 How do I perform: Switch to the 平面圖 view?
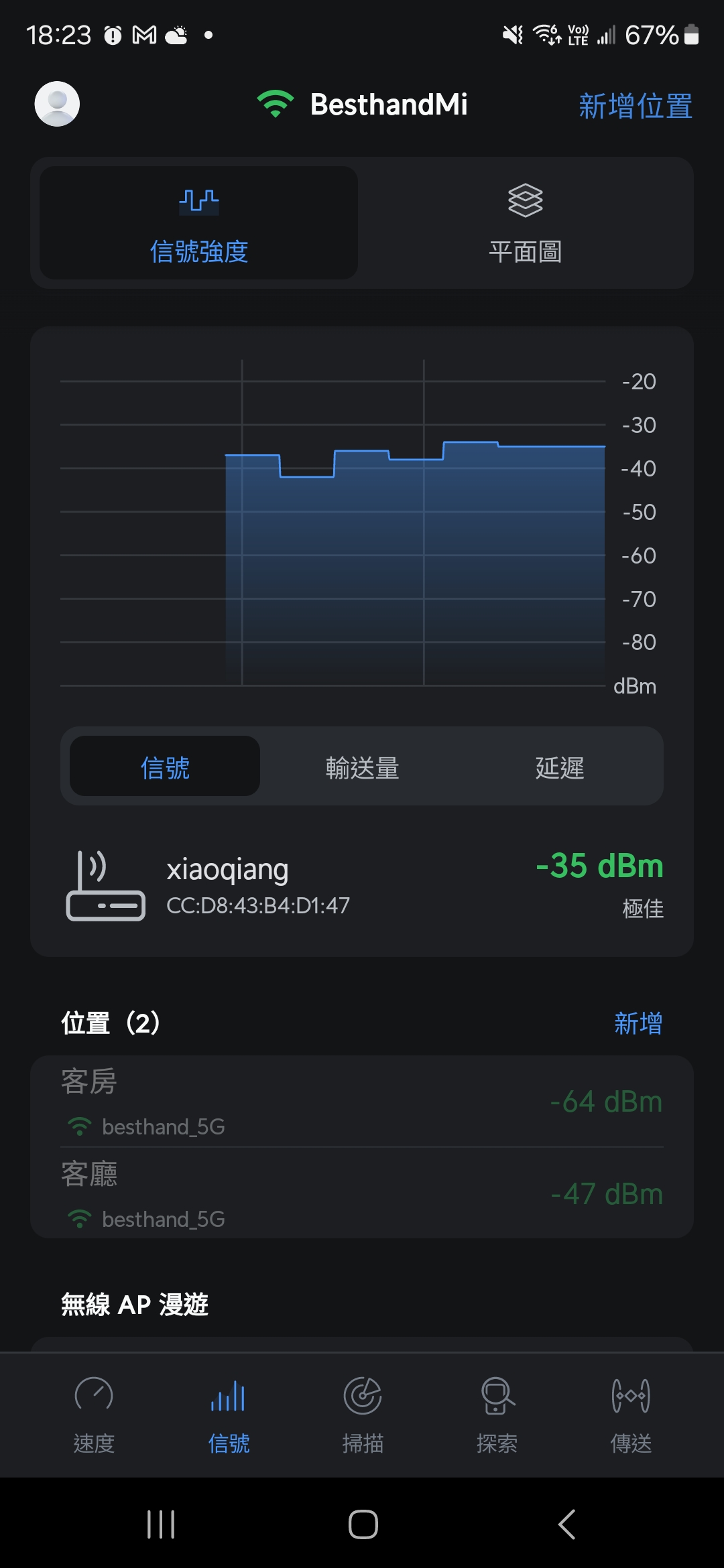point(525,223)
